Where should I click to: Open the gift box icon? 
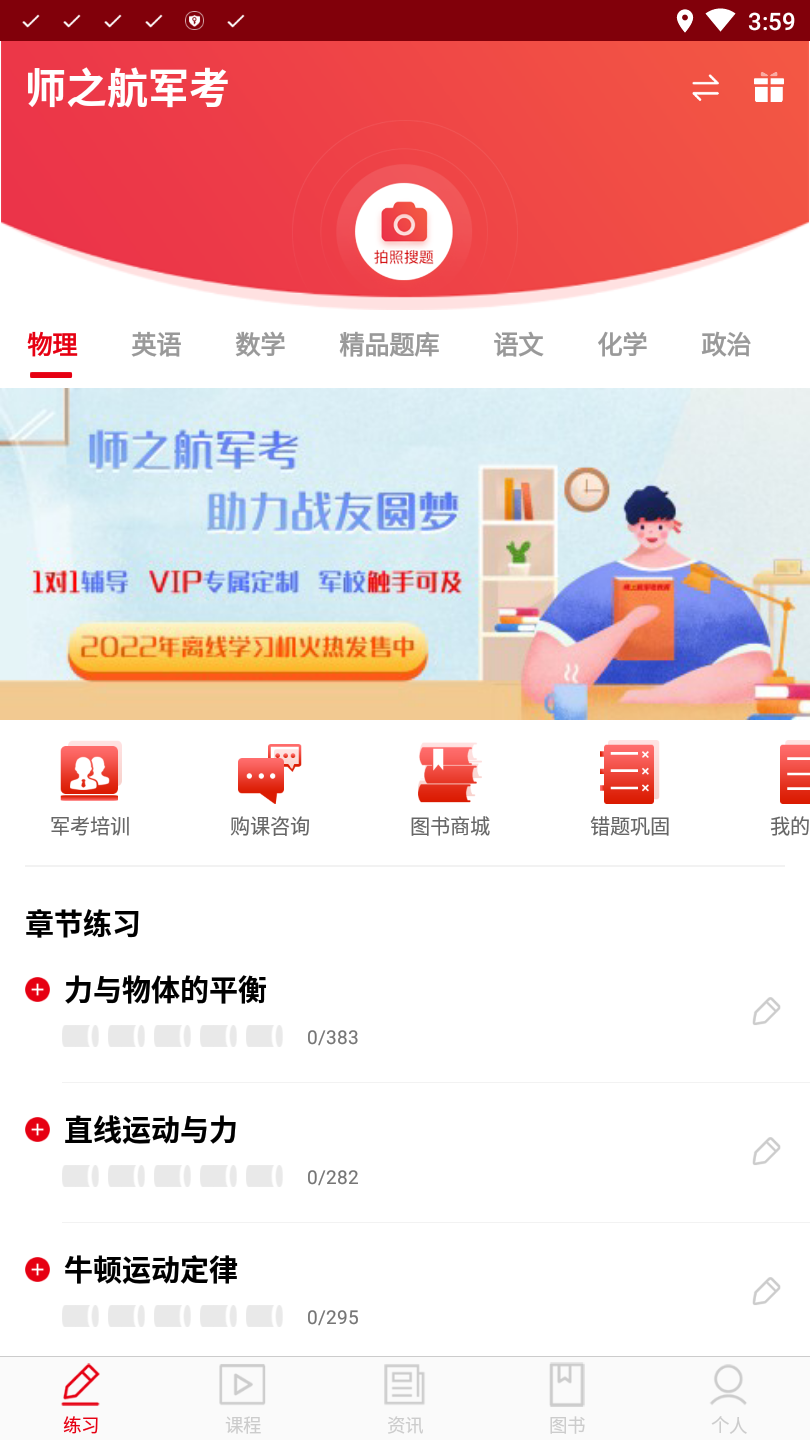(768, 88)
